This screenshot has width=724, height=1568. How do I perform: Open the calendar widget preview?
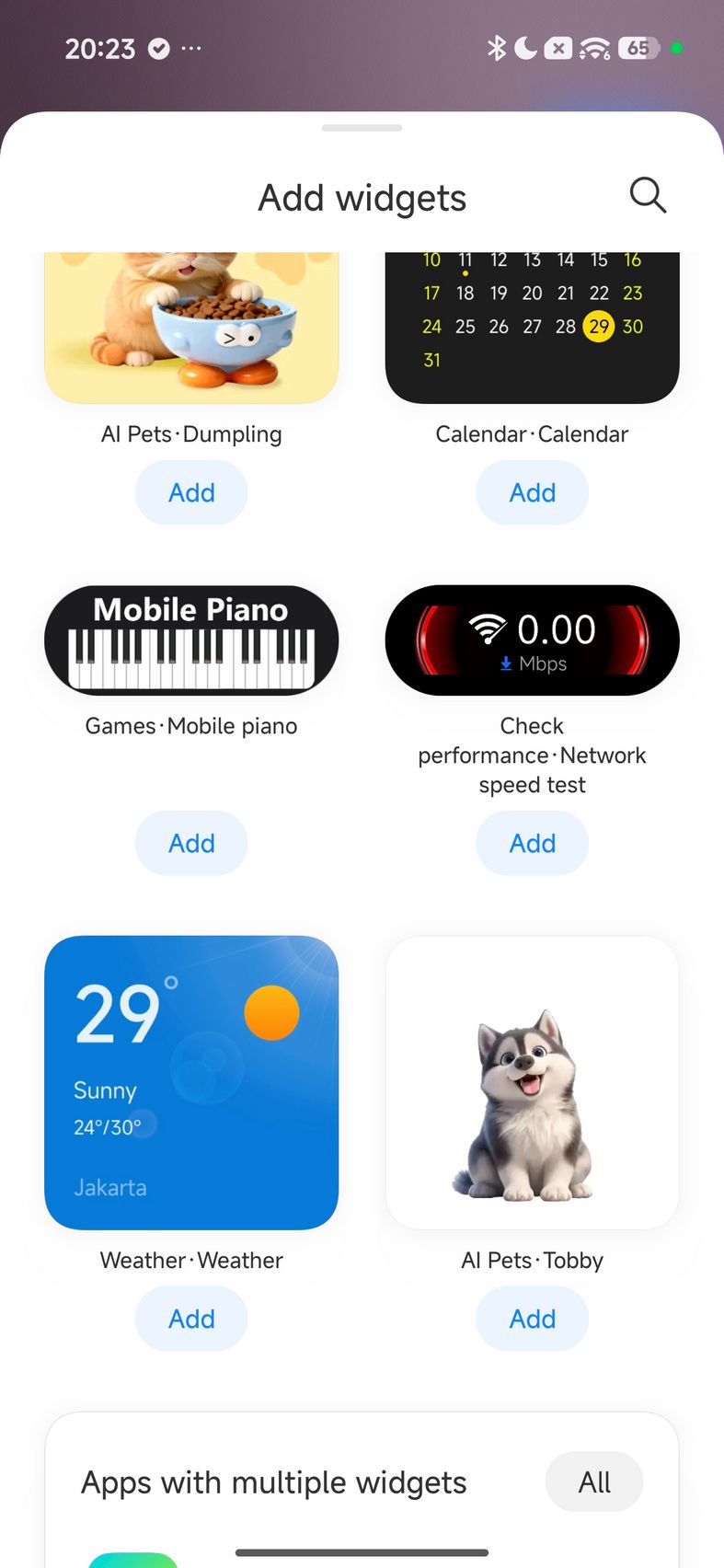(532, 328)
